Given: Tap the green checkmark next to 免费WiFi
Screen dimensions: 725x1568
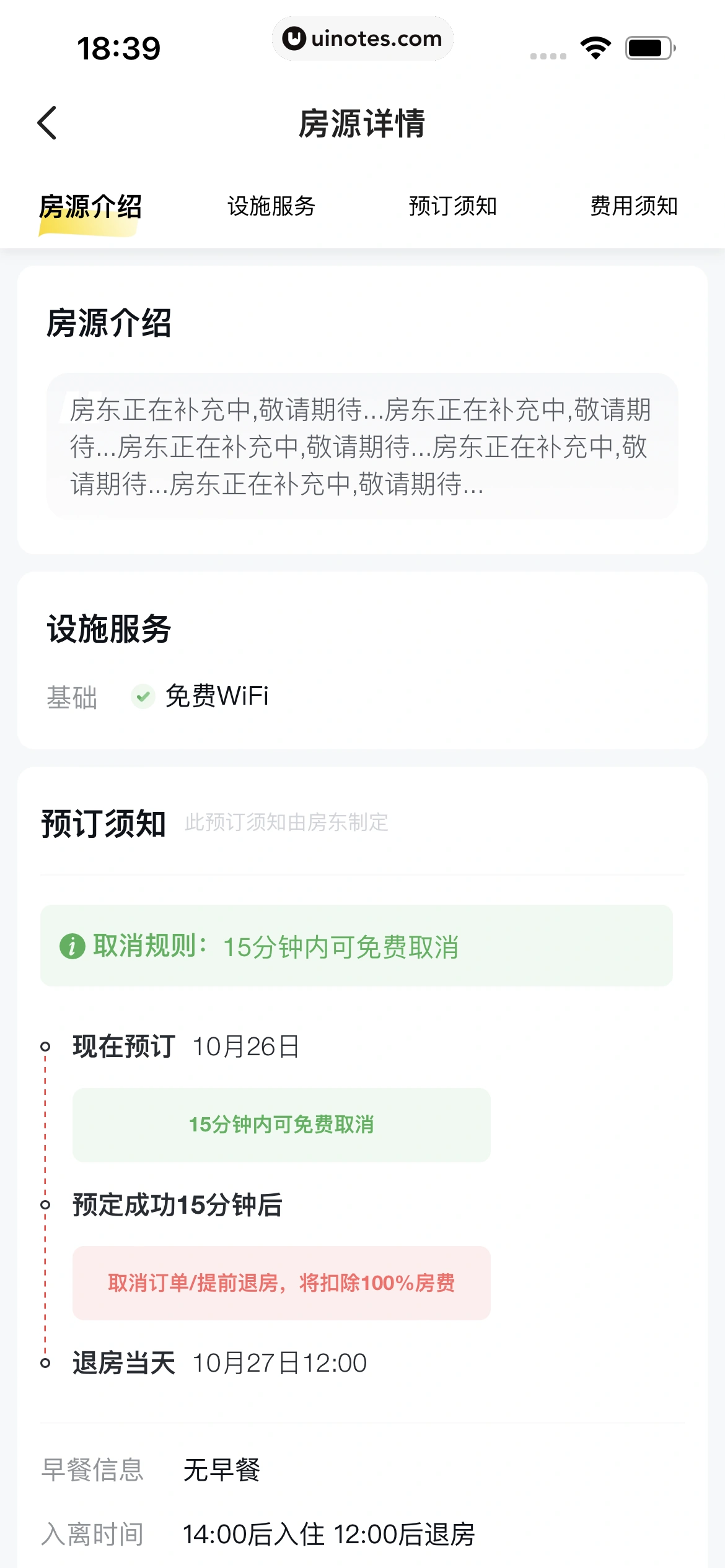Looking at the screenshot, I should click(143, 697).
